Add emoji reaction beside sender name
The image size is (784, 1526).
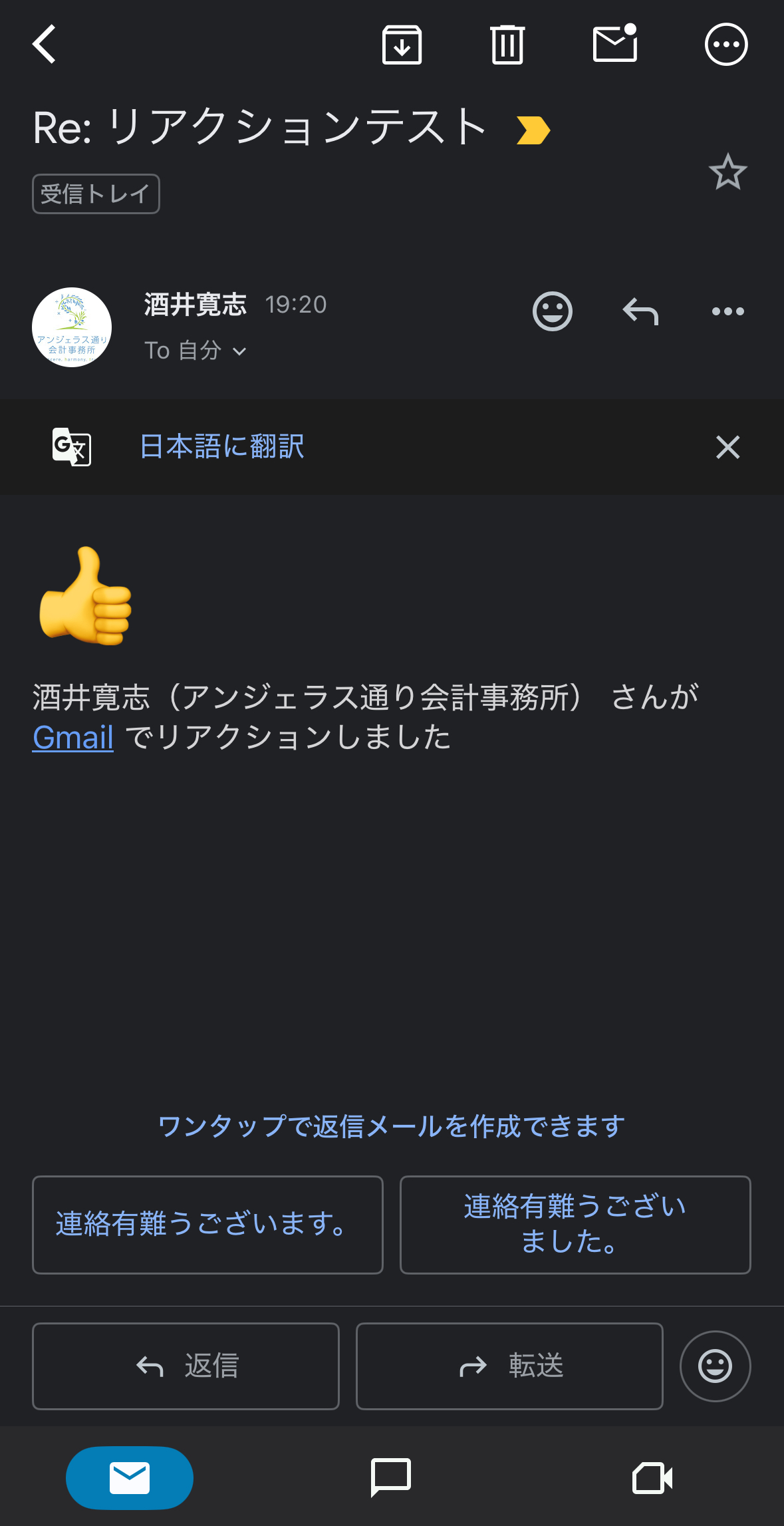click(x=552, y=311)
